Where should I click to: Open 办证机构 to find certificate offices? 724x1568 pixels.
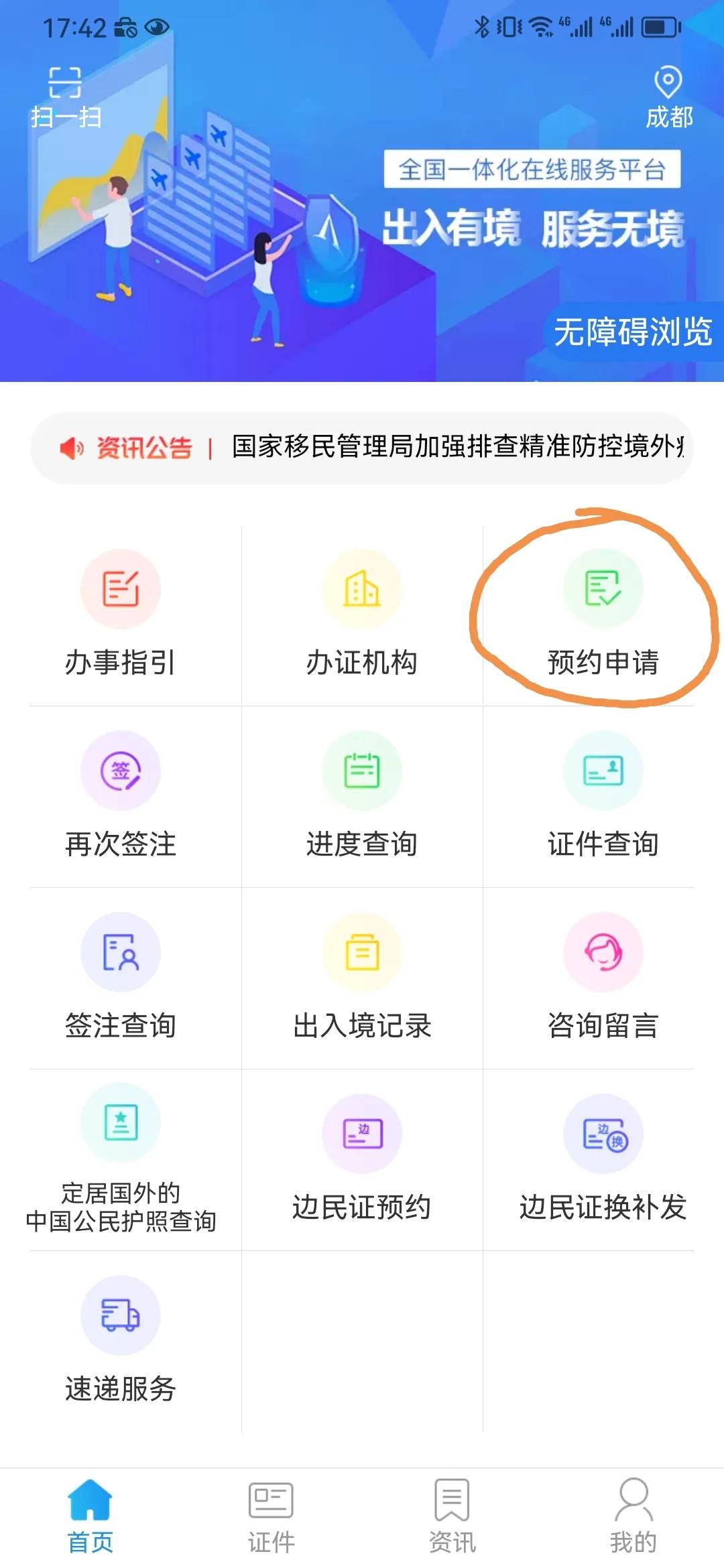pyautogui.click(x=362, y=616)
